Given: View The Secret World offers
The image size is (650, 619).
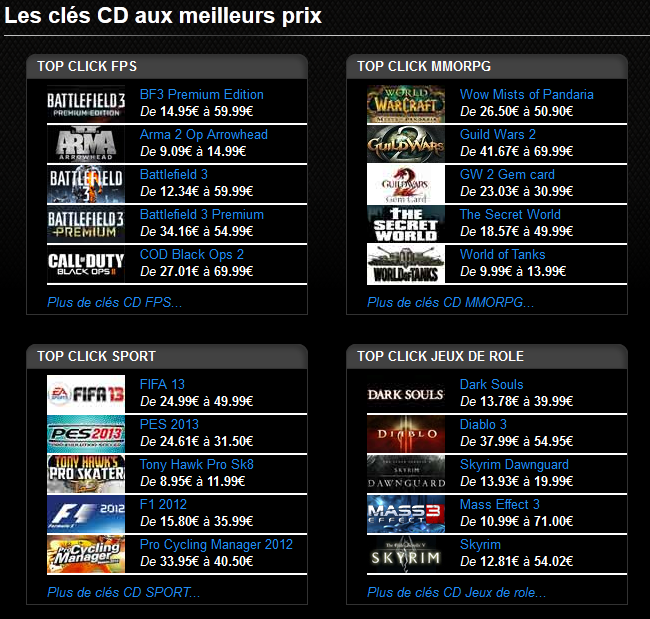Looking at the screenshot, I should (509, 215).
